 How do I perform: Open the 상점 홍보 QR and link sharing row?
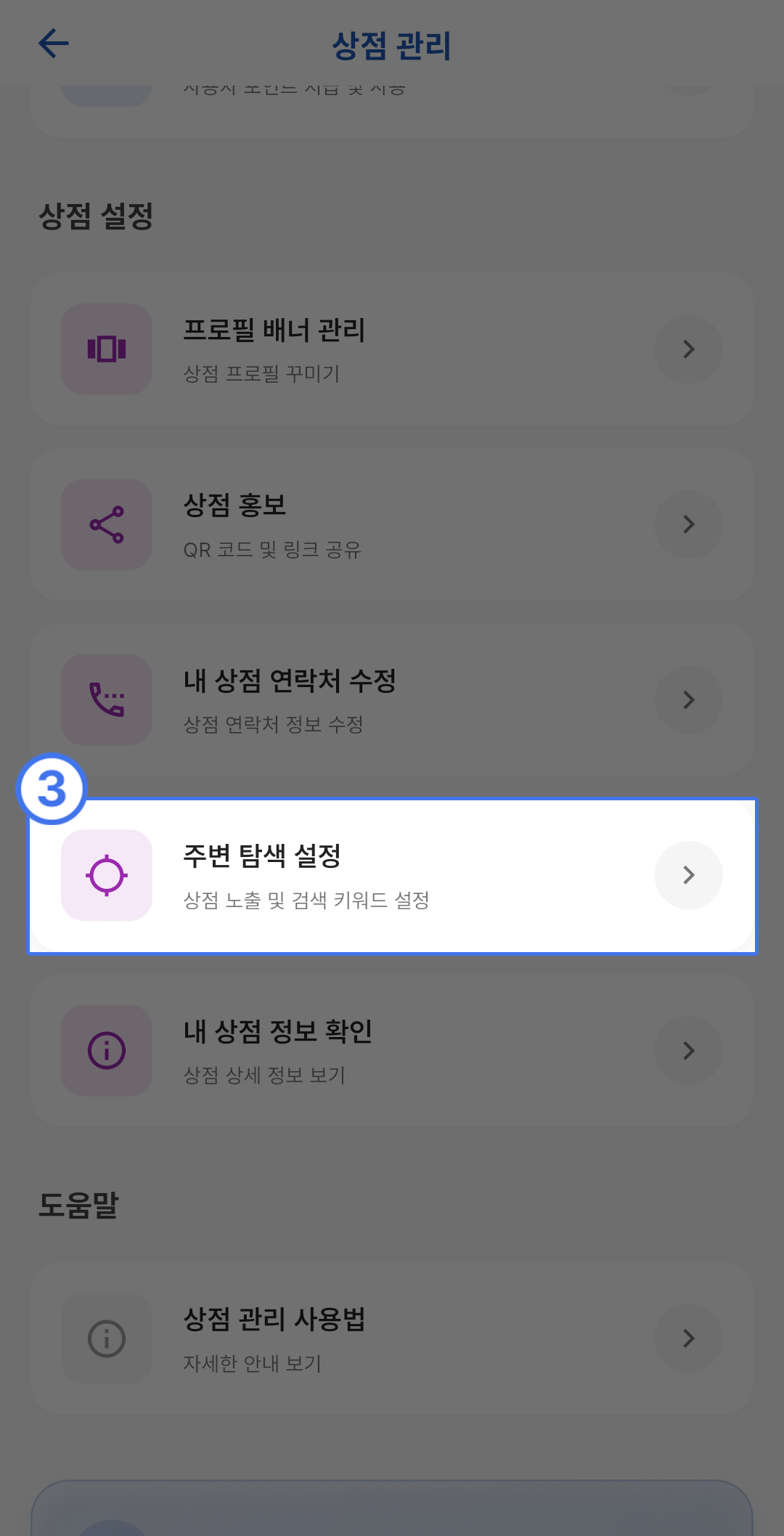(x=392, y=524)
